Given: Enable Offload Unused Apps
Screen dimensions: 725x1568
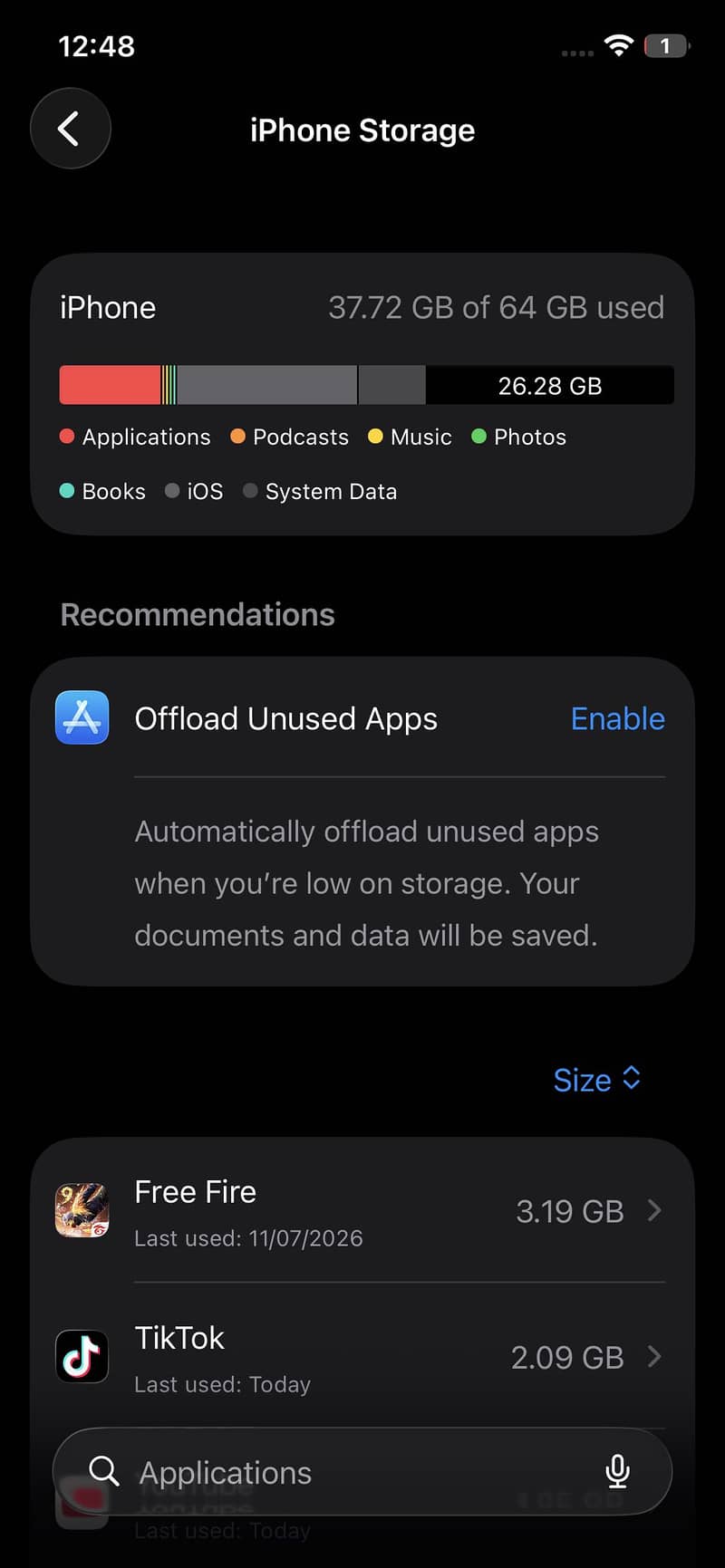Looking at the screenshot, I should coord(617,718).
